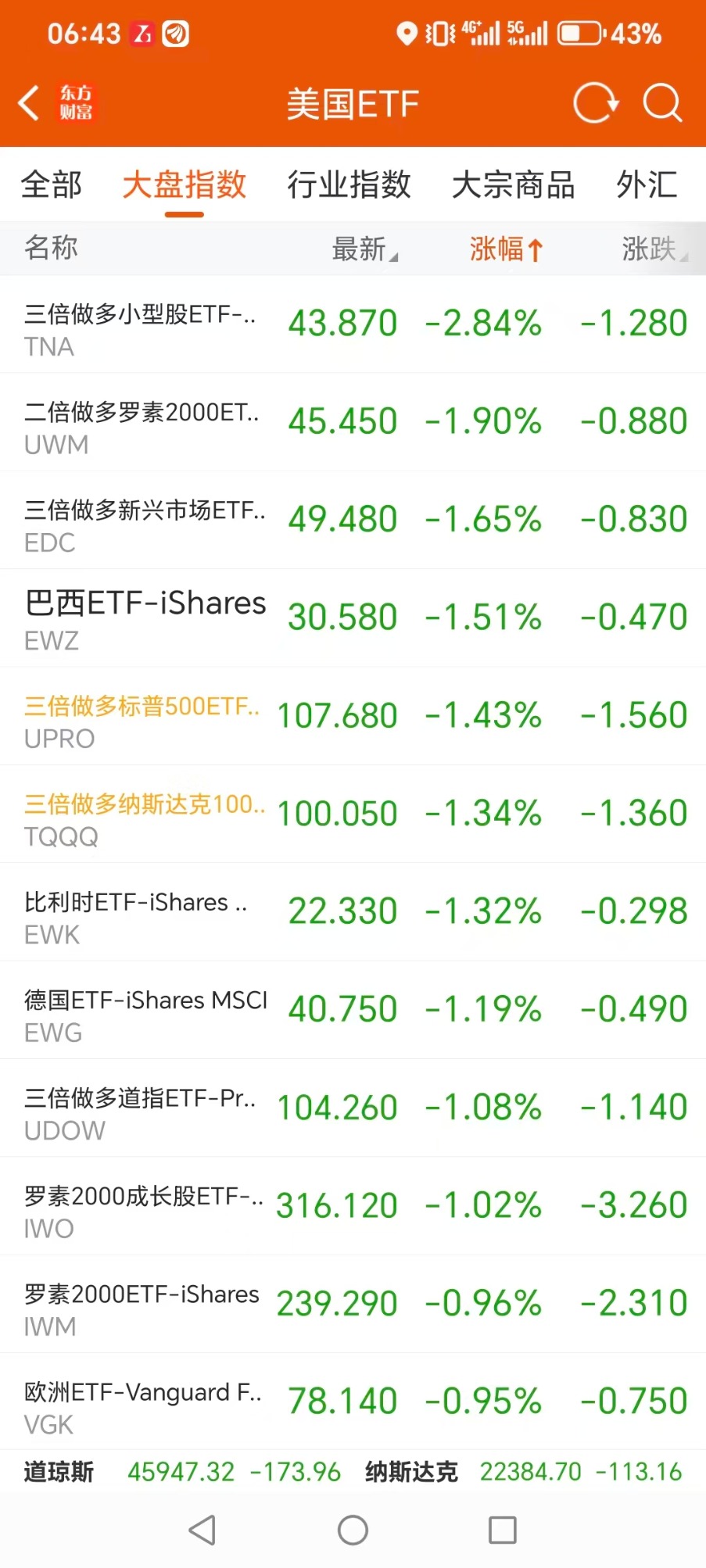This screenshot has height=1568, width=706.
Task: Open the 道琼斯 index ticker
Action: coord(182,1472)
